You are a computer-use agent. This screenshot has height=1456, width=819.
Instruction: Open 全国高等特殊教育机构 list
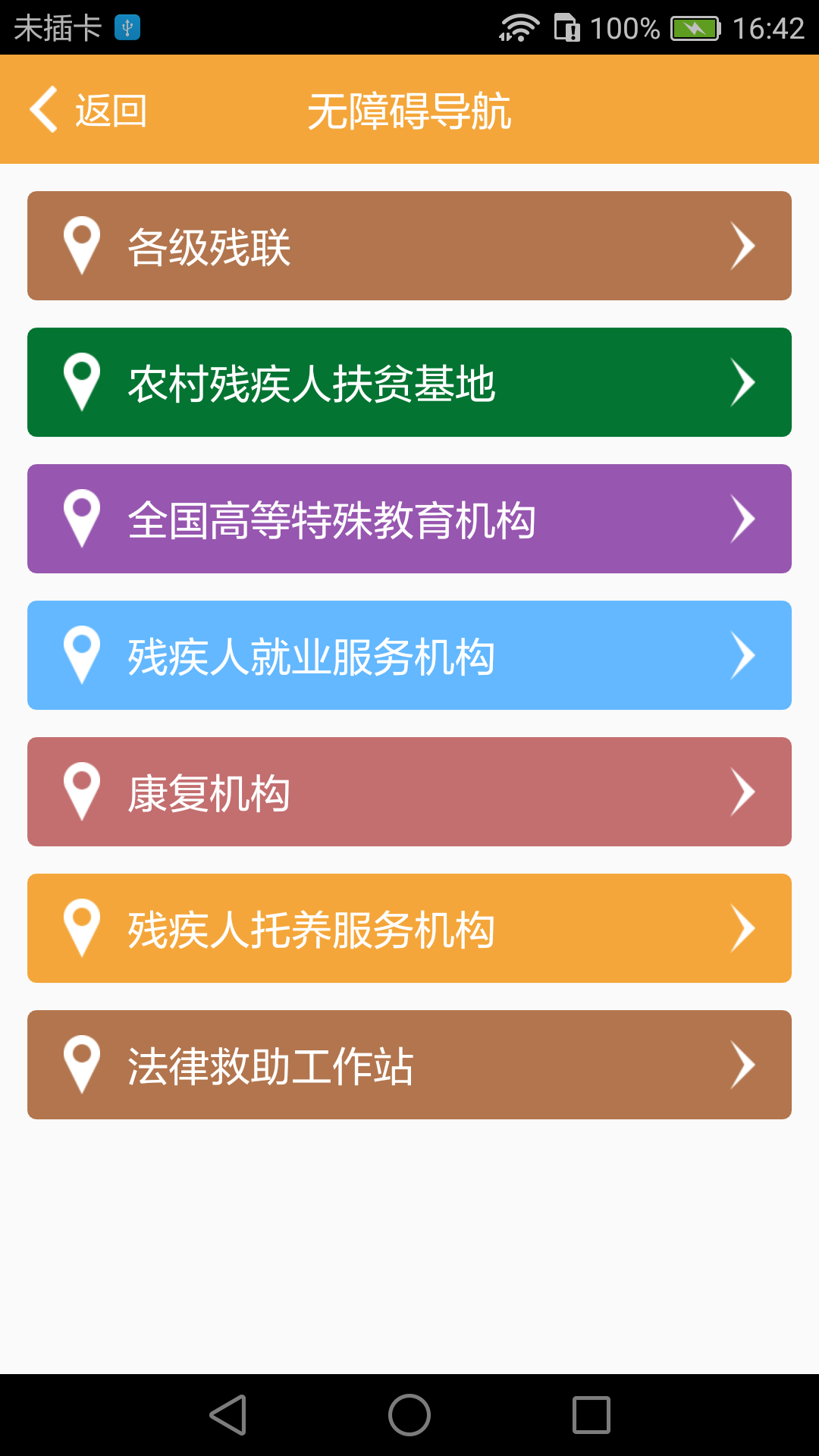409,519
